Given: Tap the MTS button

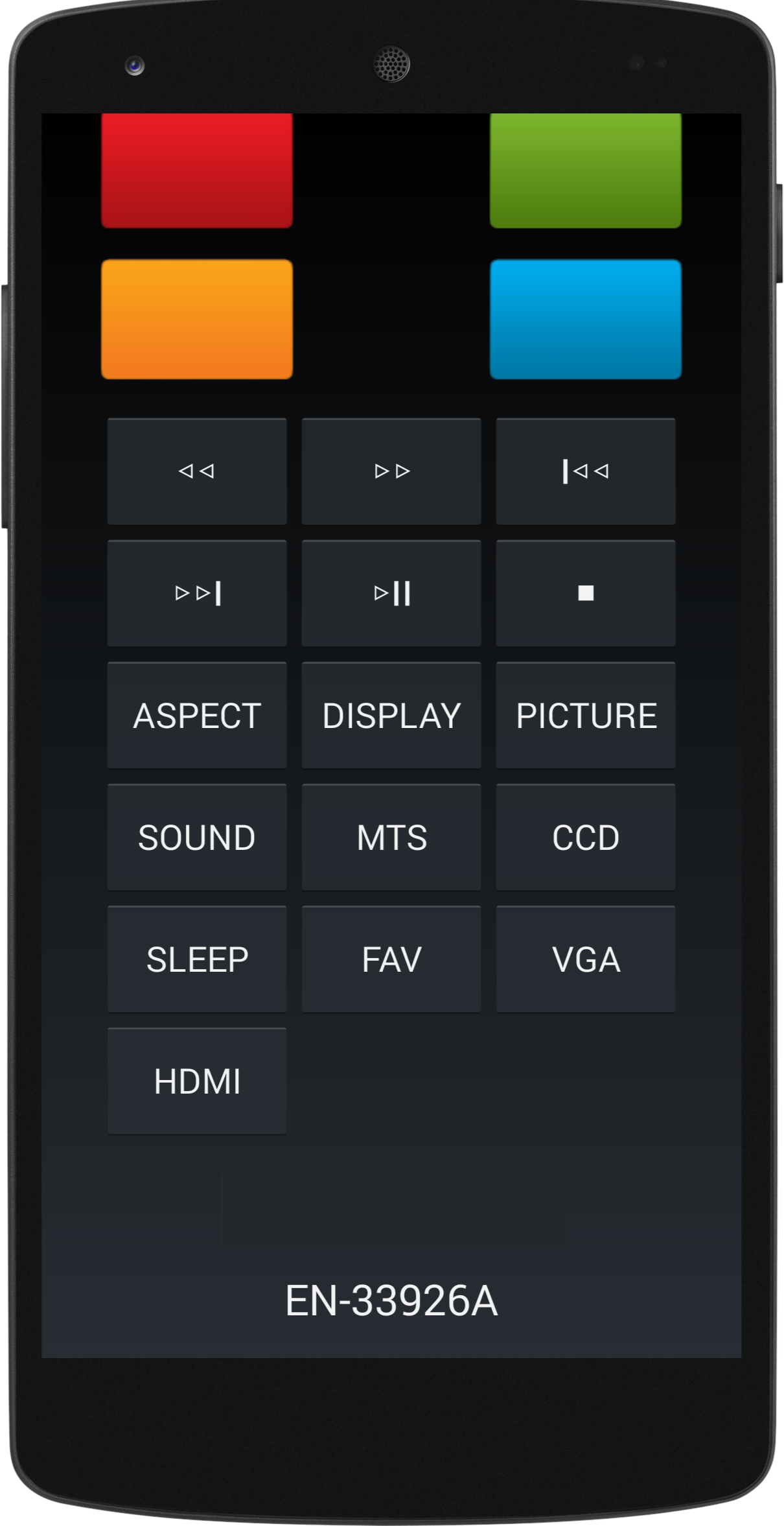Looking at the screenshot, I should coord(391,837).
